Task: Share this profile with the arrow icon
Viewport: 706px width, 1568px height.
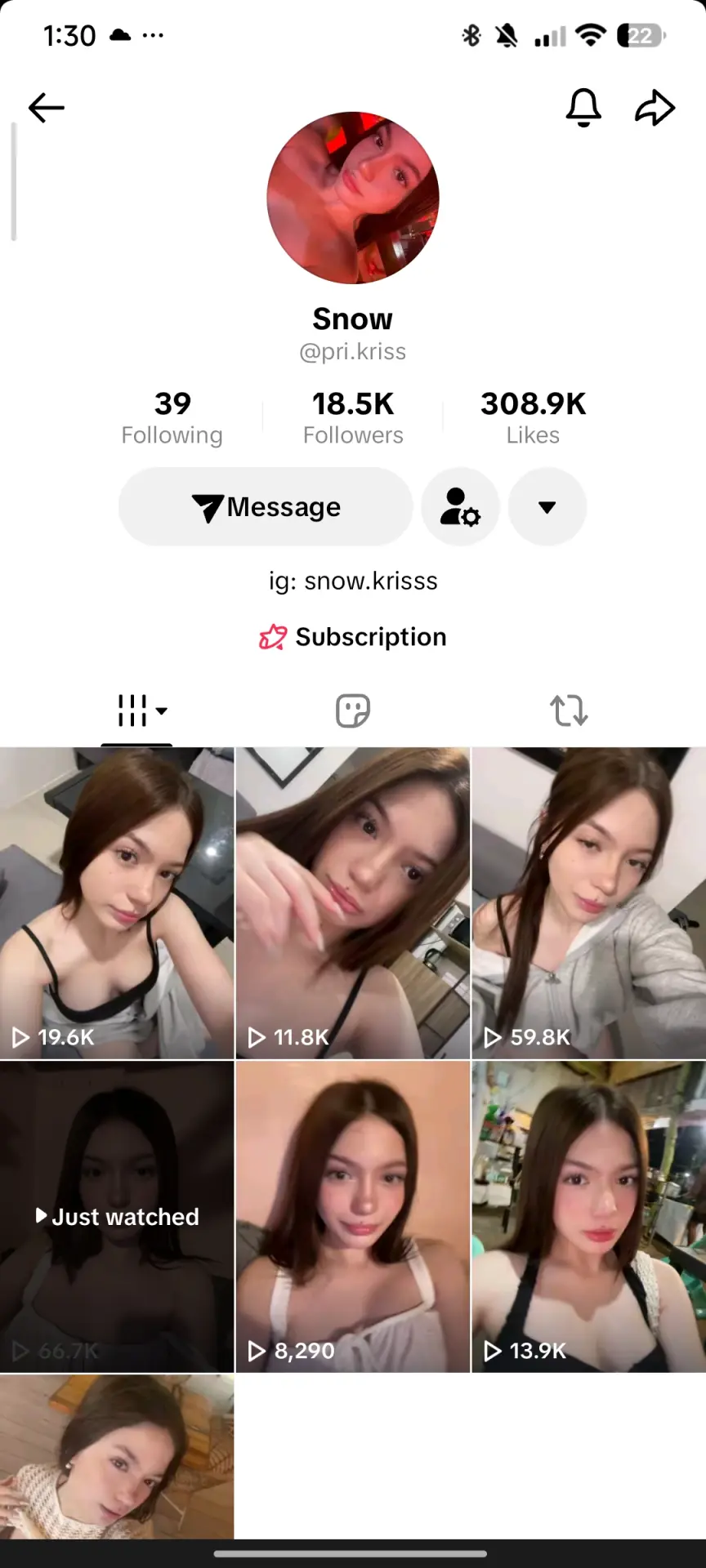Action: pyautogui.click(x=655, y=108)
